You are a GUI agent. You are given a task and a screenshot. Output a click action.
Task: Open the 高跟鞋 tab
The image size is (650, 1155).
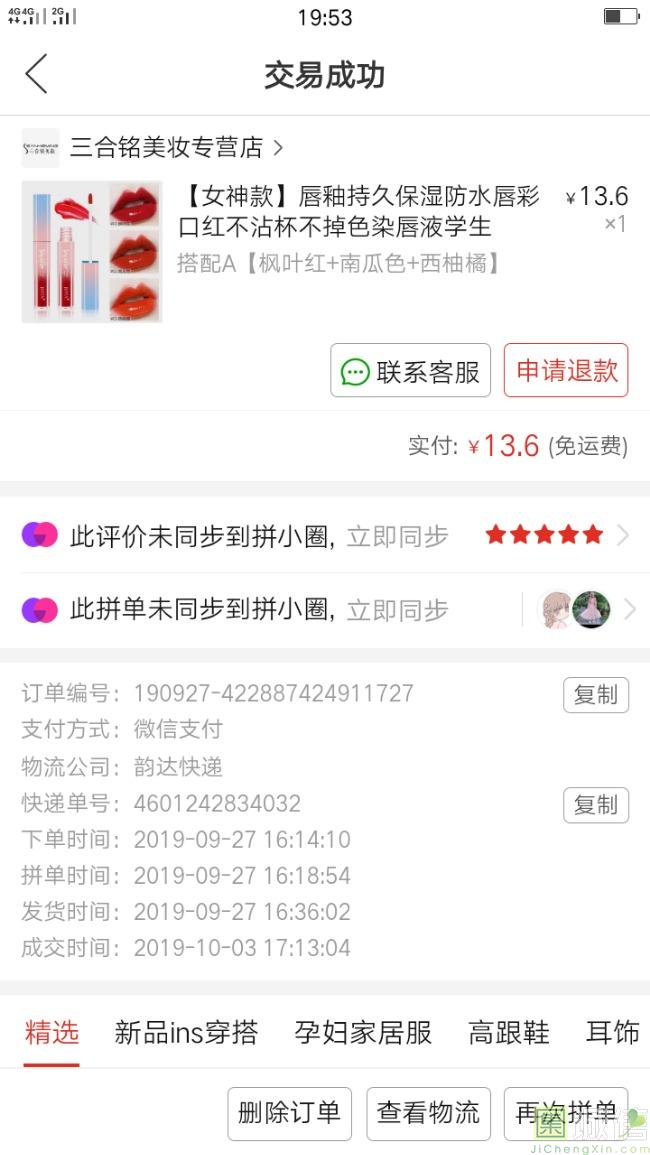coord(509,1032)
